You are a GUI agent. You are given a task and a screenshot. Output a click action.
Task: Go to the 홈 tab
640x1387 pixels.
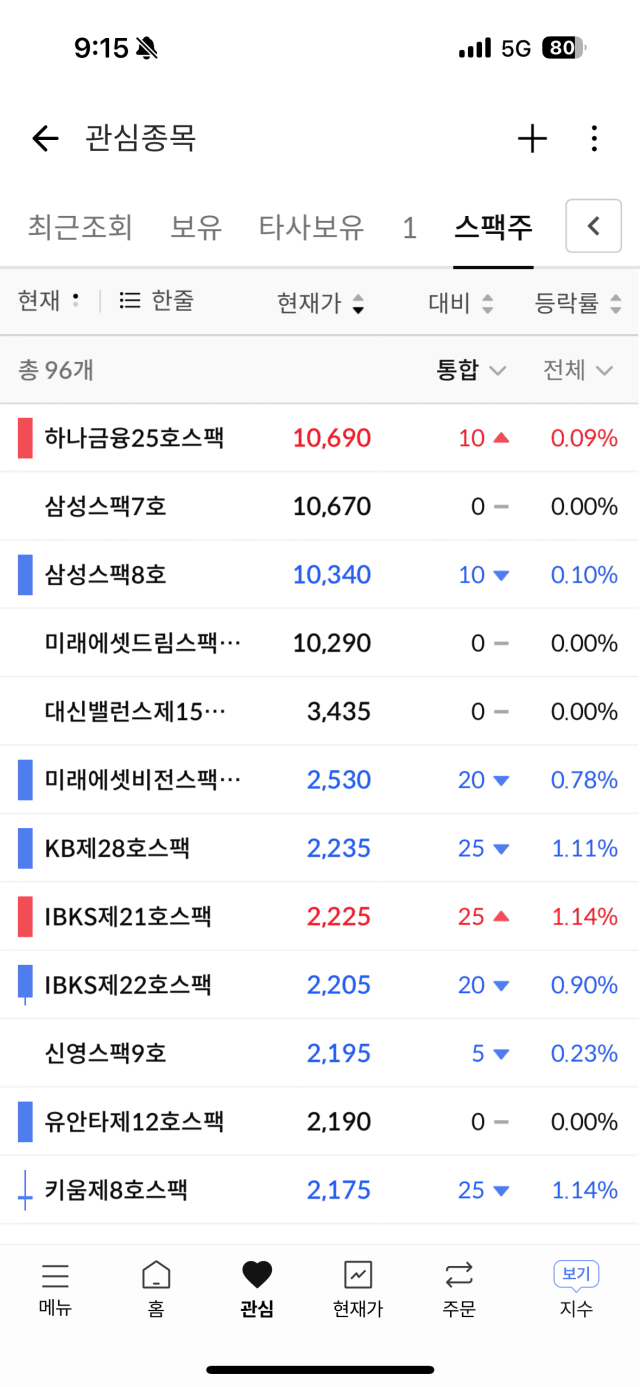tap(156, 1289)
